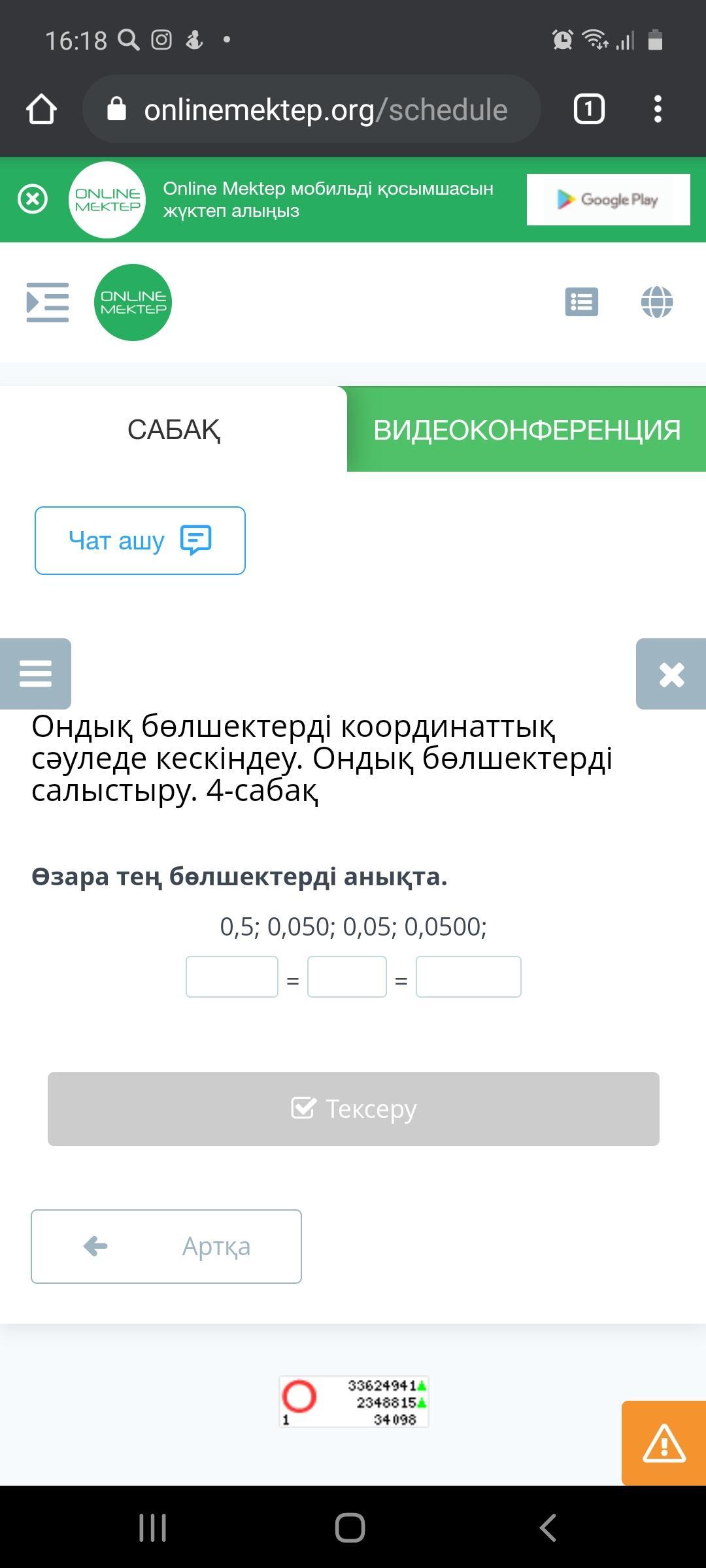Viewport: 706px width, 1568px height.
Task: Open the browser overflow menu
Action: tap(658, 109)
